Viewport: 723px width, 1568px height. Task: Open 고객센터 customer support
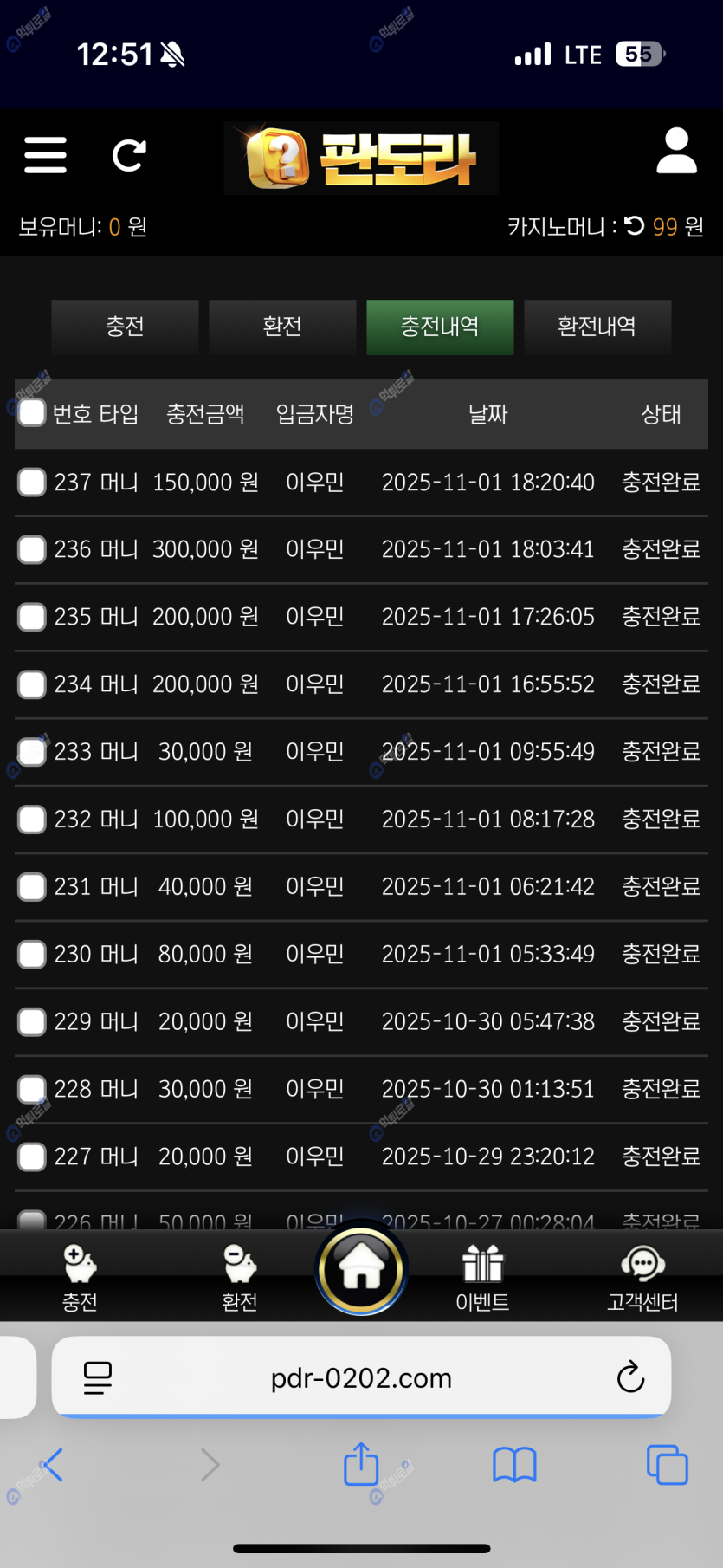[x=642, y=1277]
